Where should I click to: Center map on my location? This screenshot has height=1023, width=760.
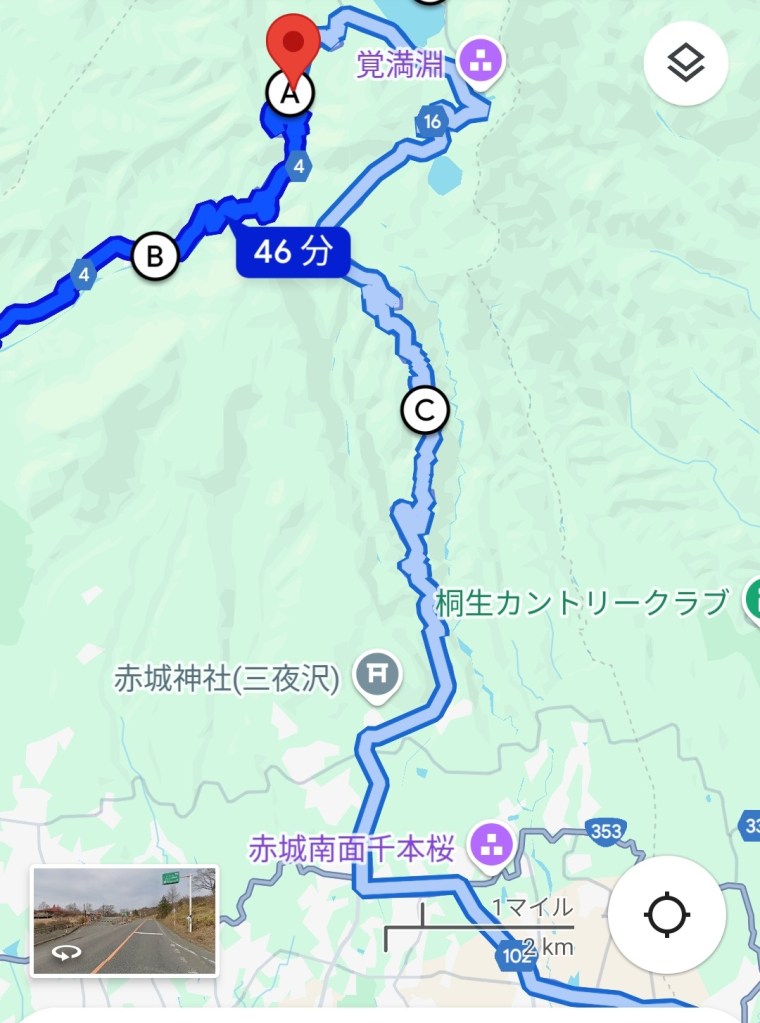coord(667,915)
